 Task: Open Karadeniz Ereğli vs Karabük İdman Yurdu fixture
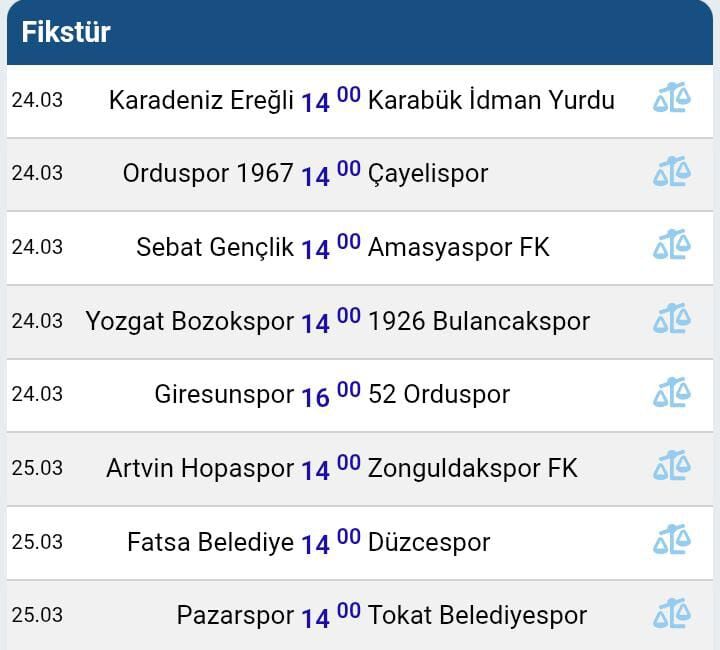[331, 101]
